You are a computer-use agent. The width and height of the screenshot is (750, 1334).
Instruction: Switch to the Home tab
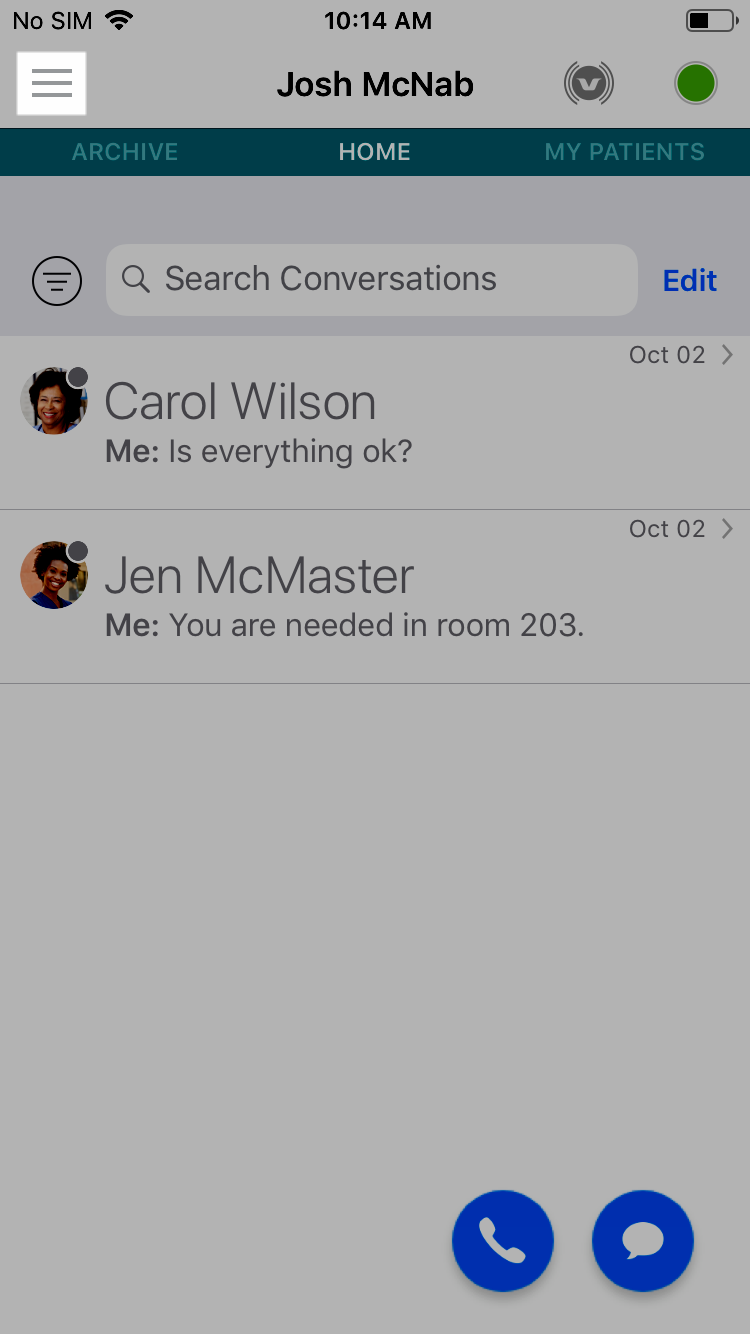tap(375, 152)
